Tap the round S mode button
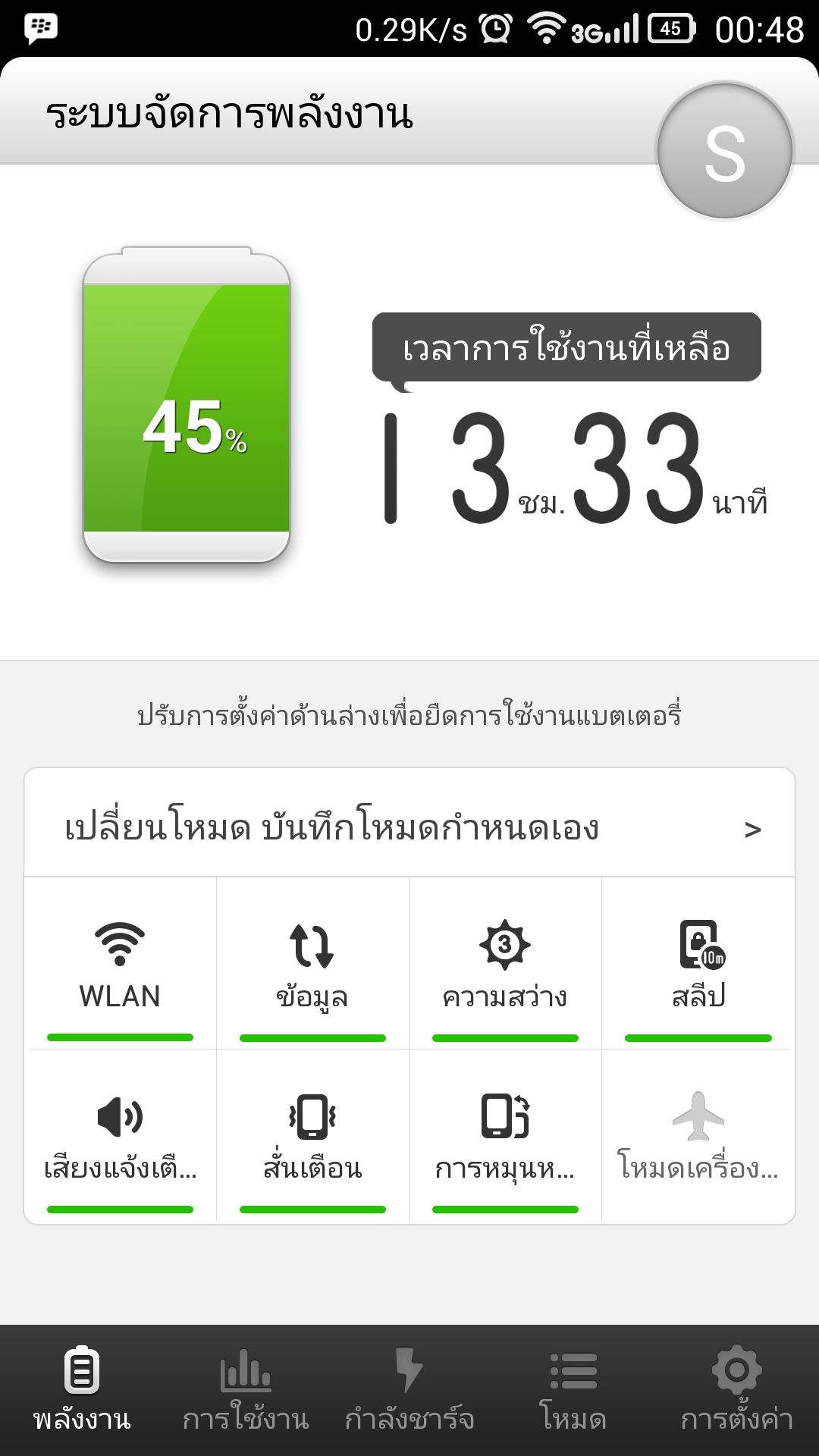Screen dimensions: 819x1456 pos(724,152)
